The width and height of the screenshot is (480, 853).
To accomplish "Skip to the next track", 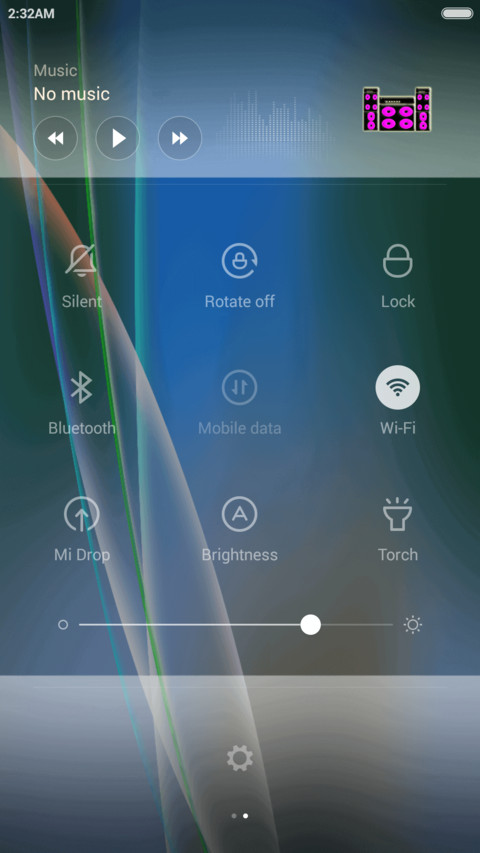I will click(x=180, y=138).
